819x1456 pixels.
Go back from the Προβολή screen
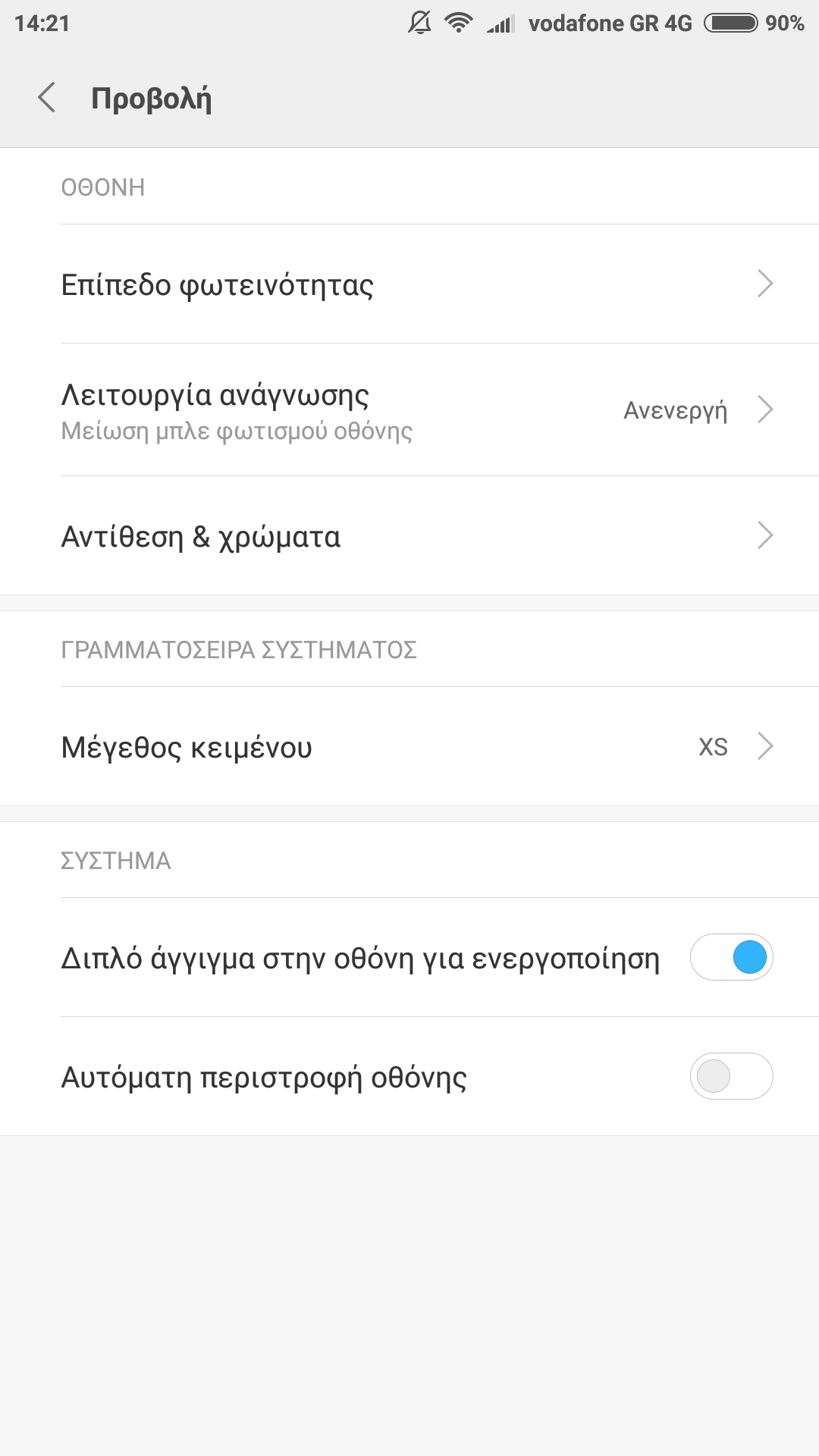pyautogui.click(x=47, y=98)
